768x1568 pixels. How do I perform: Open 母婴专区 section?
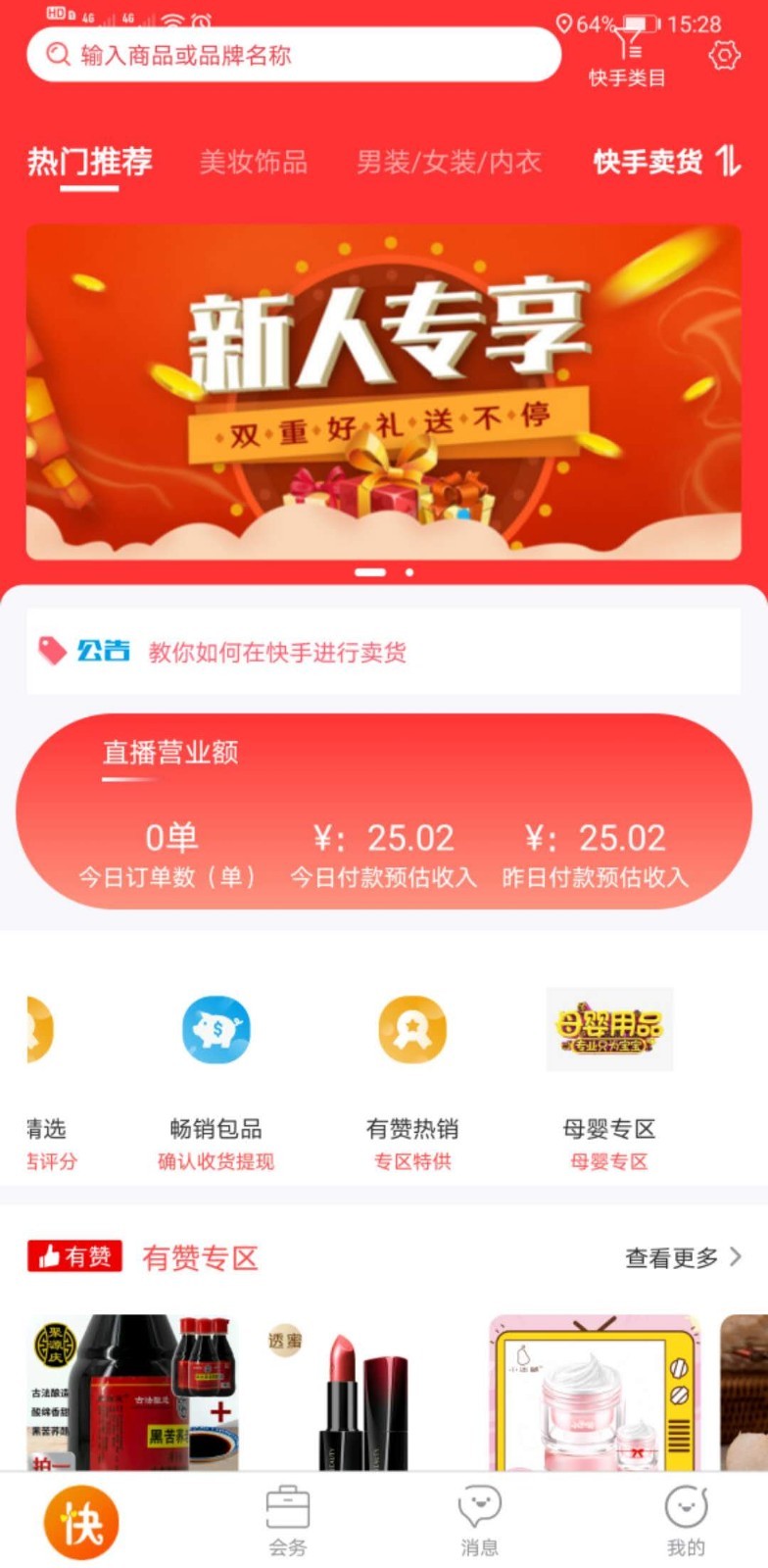click(x=608, y=1078)
